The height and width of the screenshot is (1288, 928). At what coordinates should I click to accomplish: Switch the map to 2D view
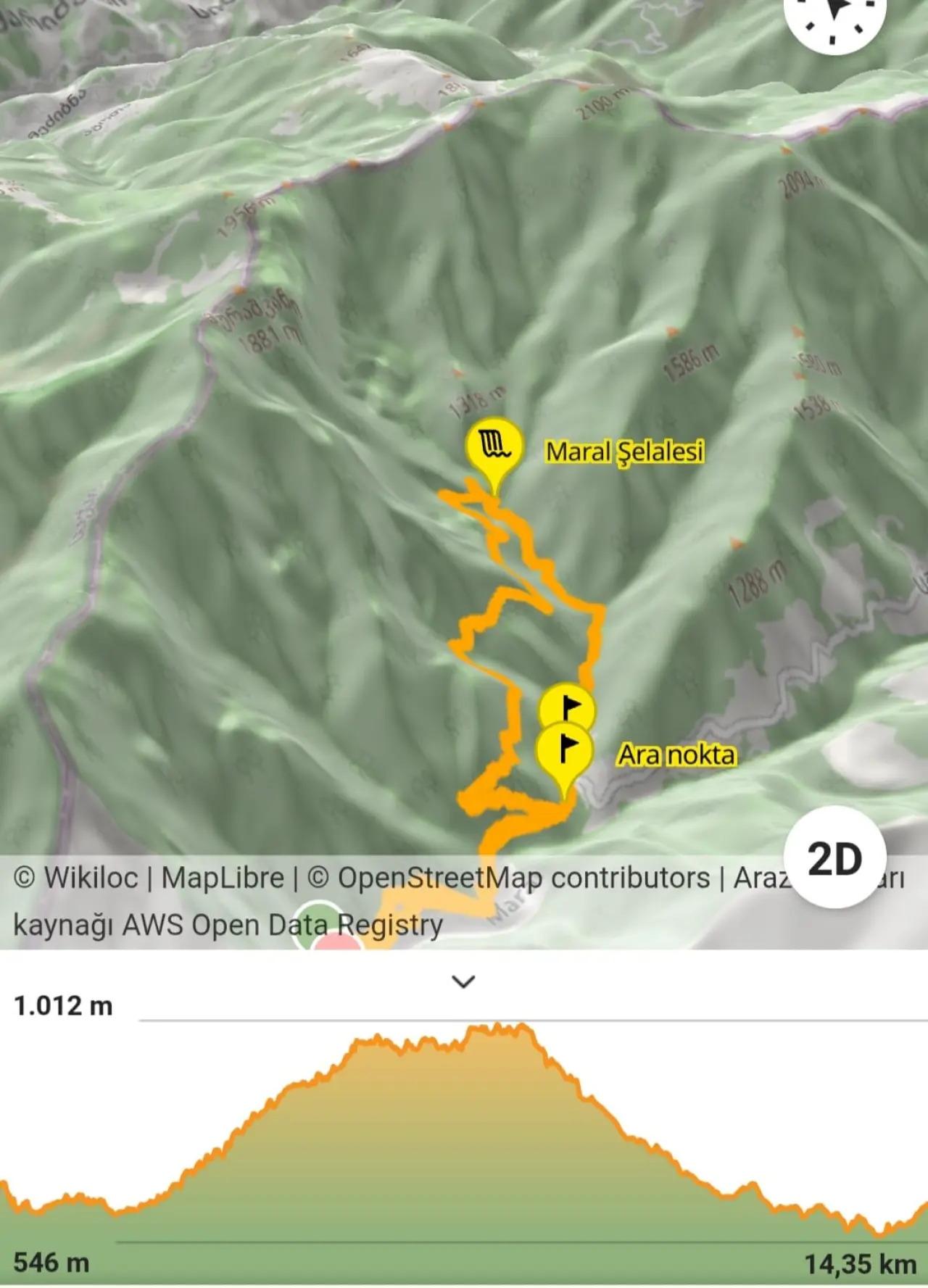tap(834, 857)
